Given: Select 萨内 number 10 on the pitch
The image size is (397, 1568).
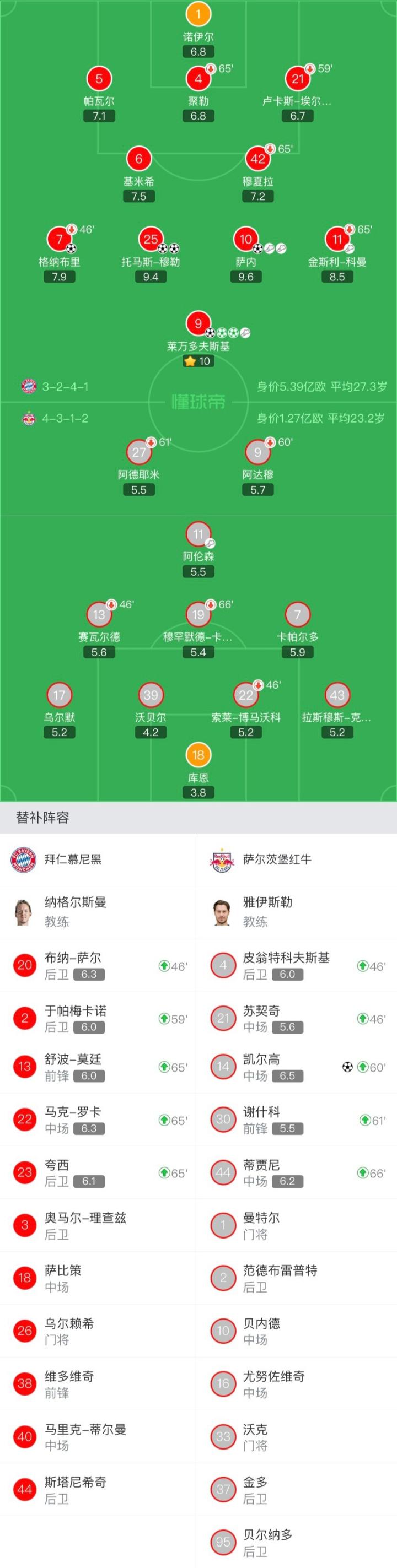Looking at the screenshot, I should click(x=245, y=240).
